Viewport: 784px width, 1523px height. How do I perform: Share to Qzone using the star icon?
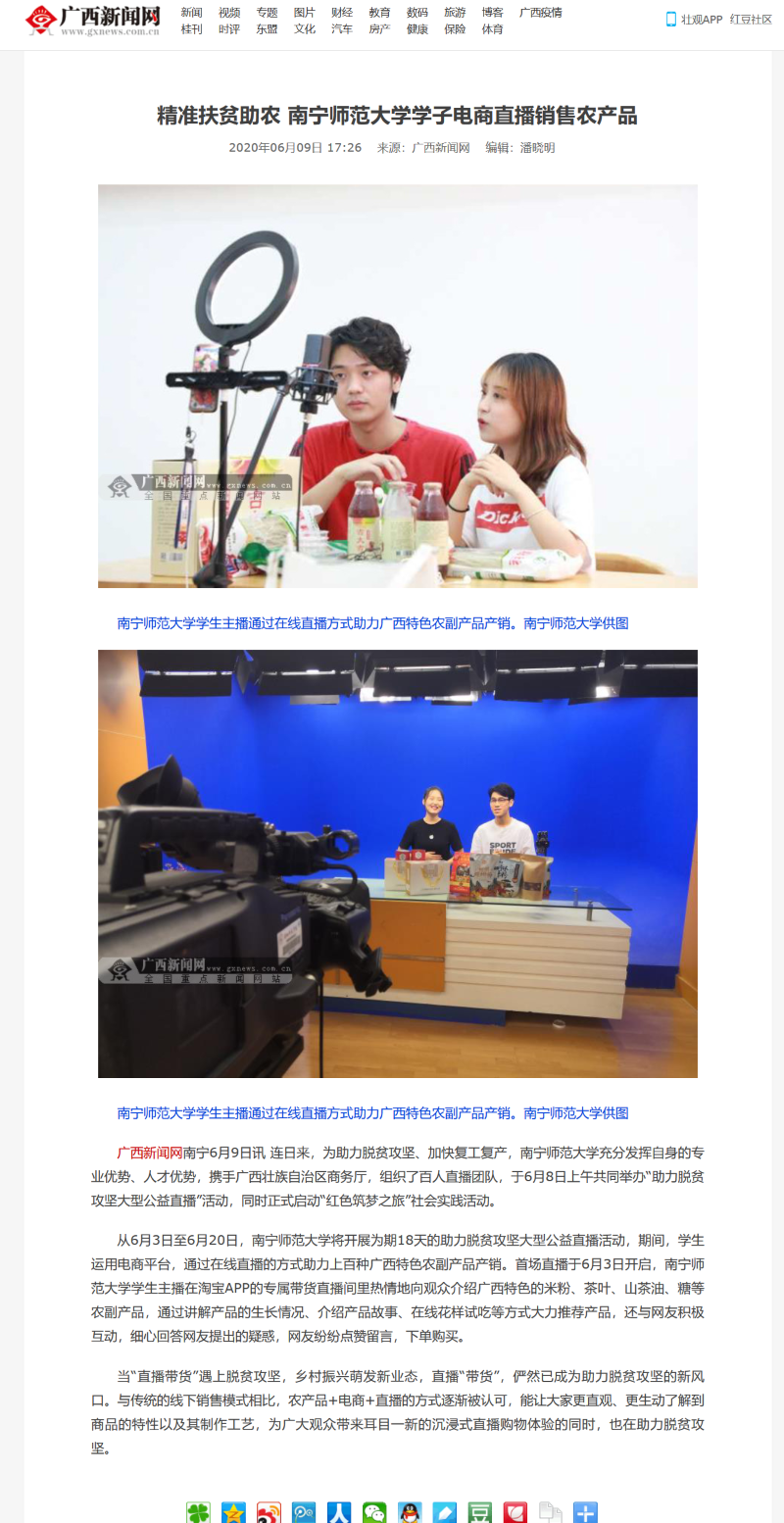233,1512
